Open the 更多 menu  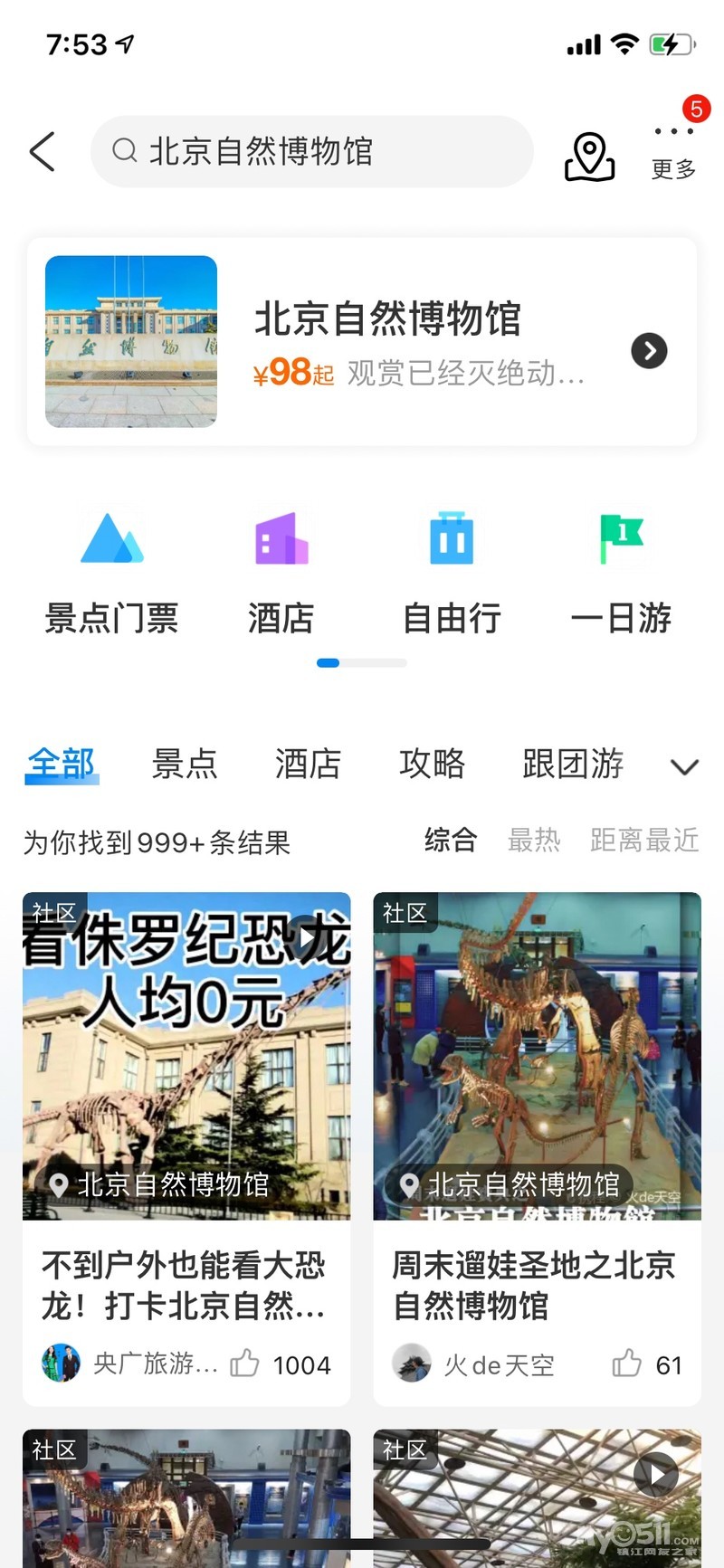click(673, 149)
